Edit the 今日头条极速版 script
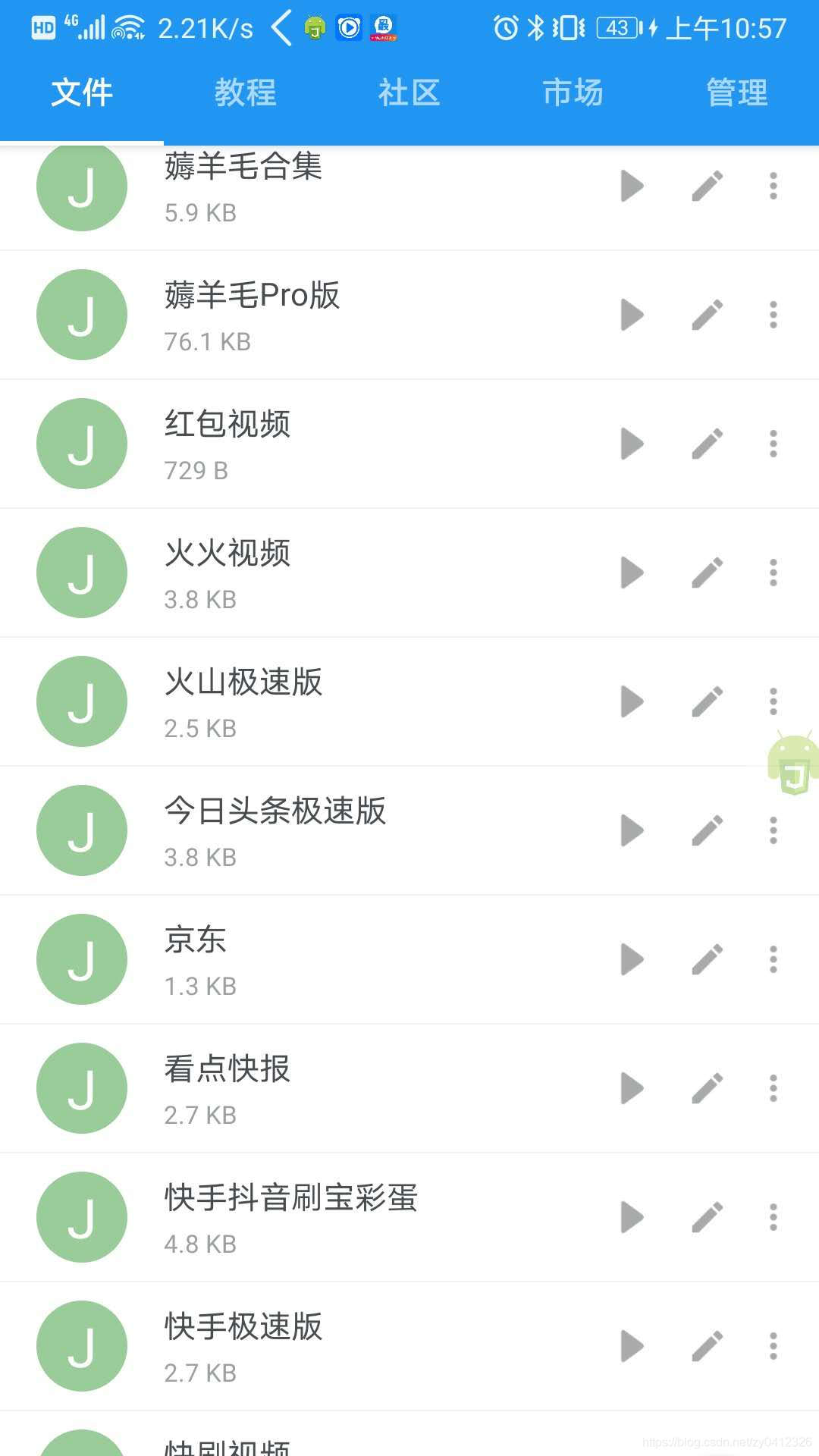Viewport: 819px width, 1456px height. (x=706, y=830)
